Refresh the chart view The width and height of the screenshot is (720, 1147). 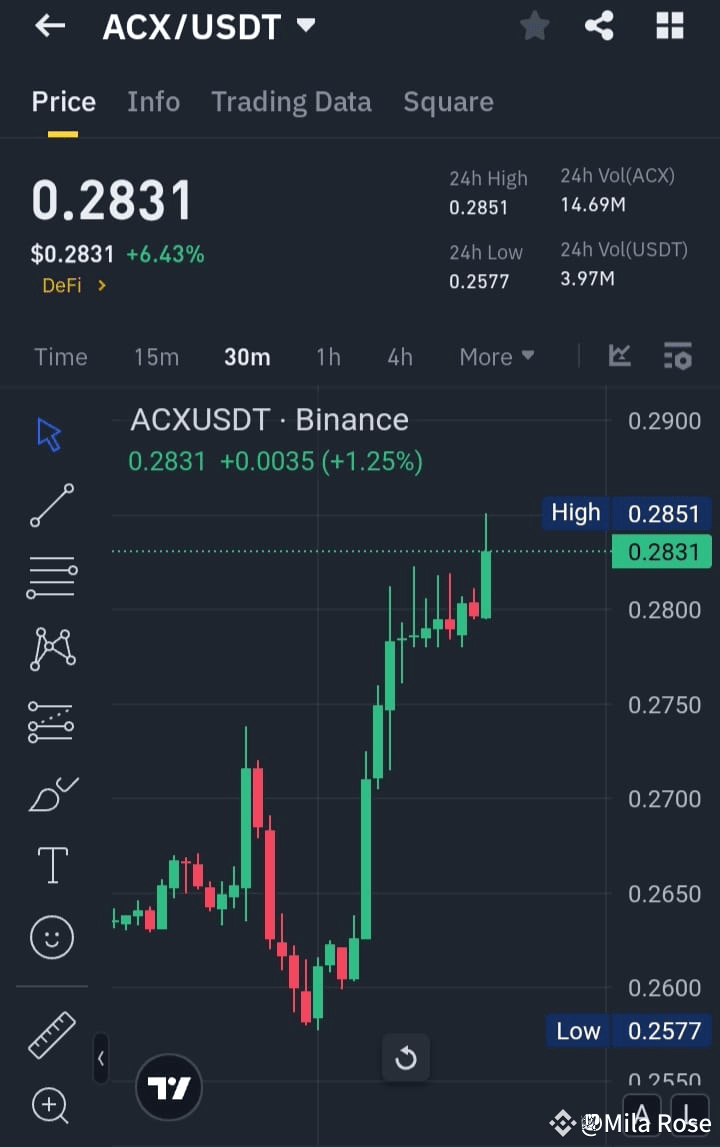[x=406, y=1057]
